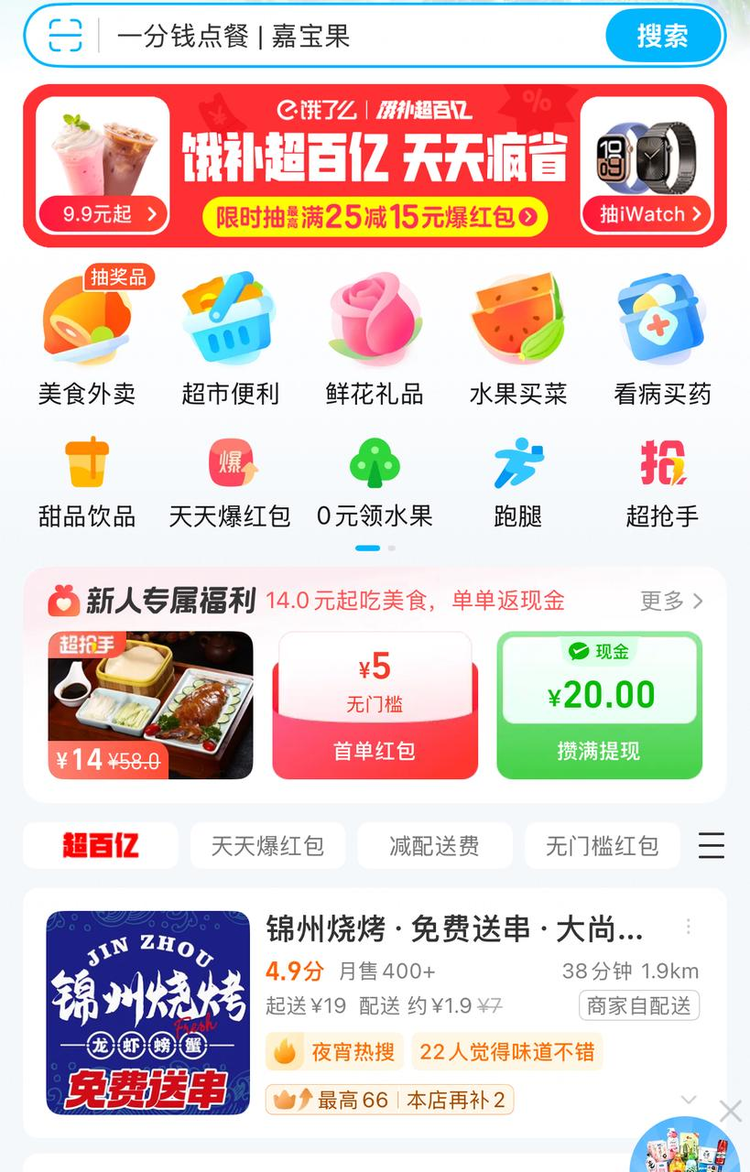Open the 美食外卖 food delivery category
Viewport: 750px width, 1172px height.
86,335
